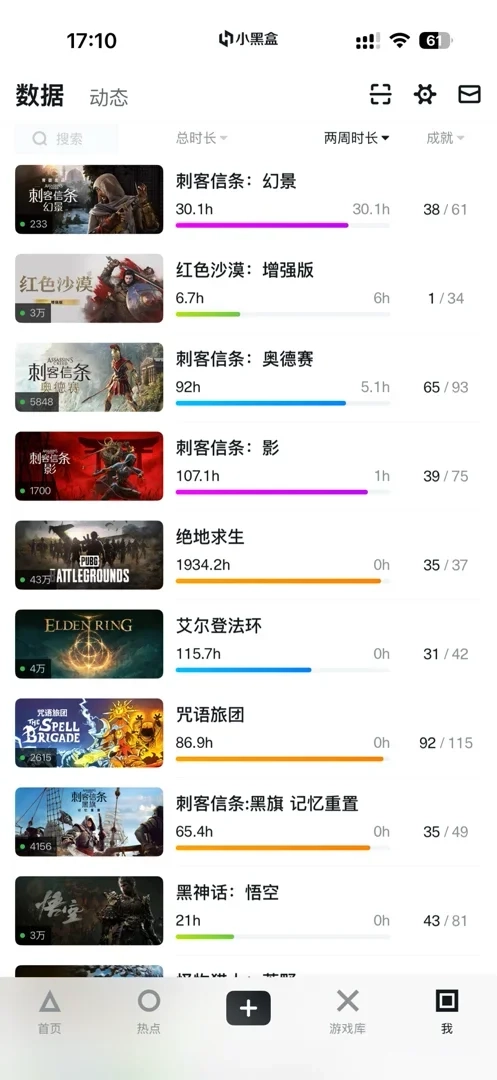Image resolution: width=497 pixels, height=1080 pixels.
Task: Open 黑神话：悟空 game entry
Action: tap(248, 911)
